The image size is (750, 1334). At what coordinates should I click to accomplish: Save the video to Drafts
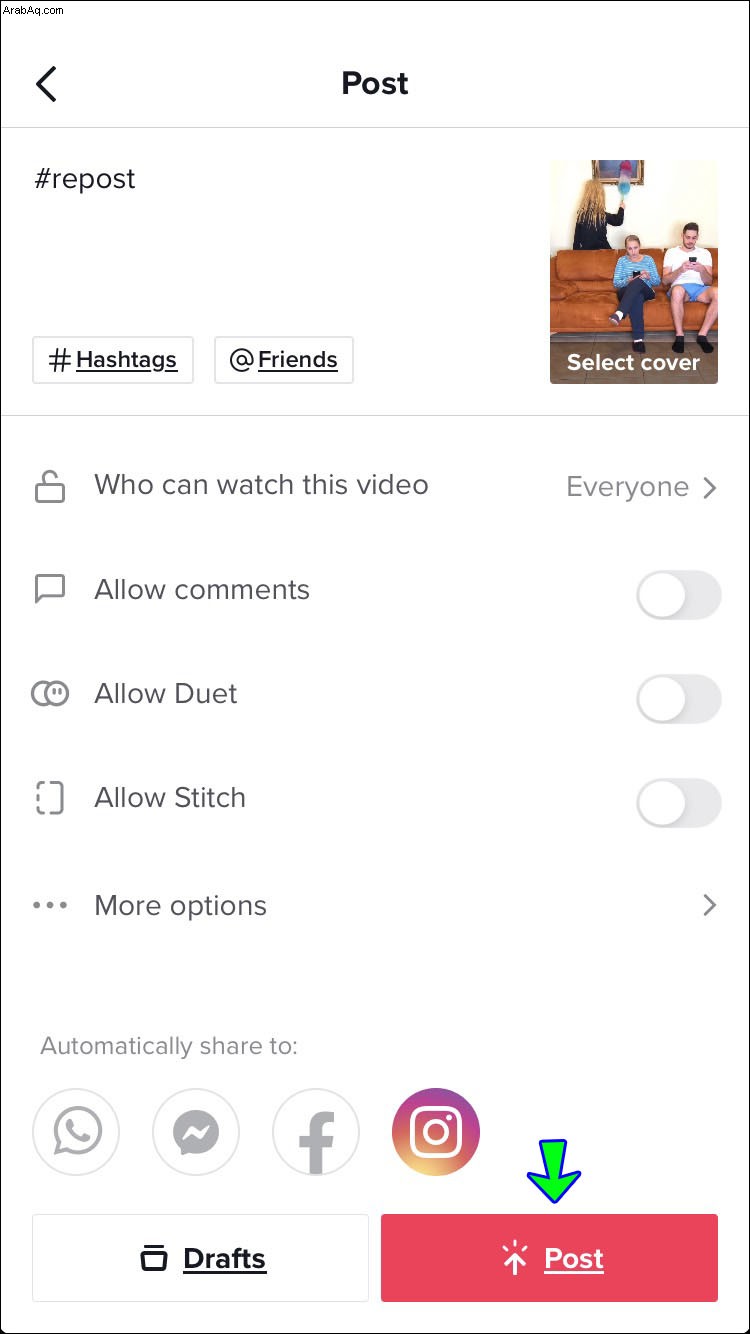click(x=201, y=1258)
